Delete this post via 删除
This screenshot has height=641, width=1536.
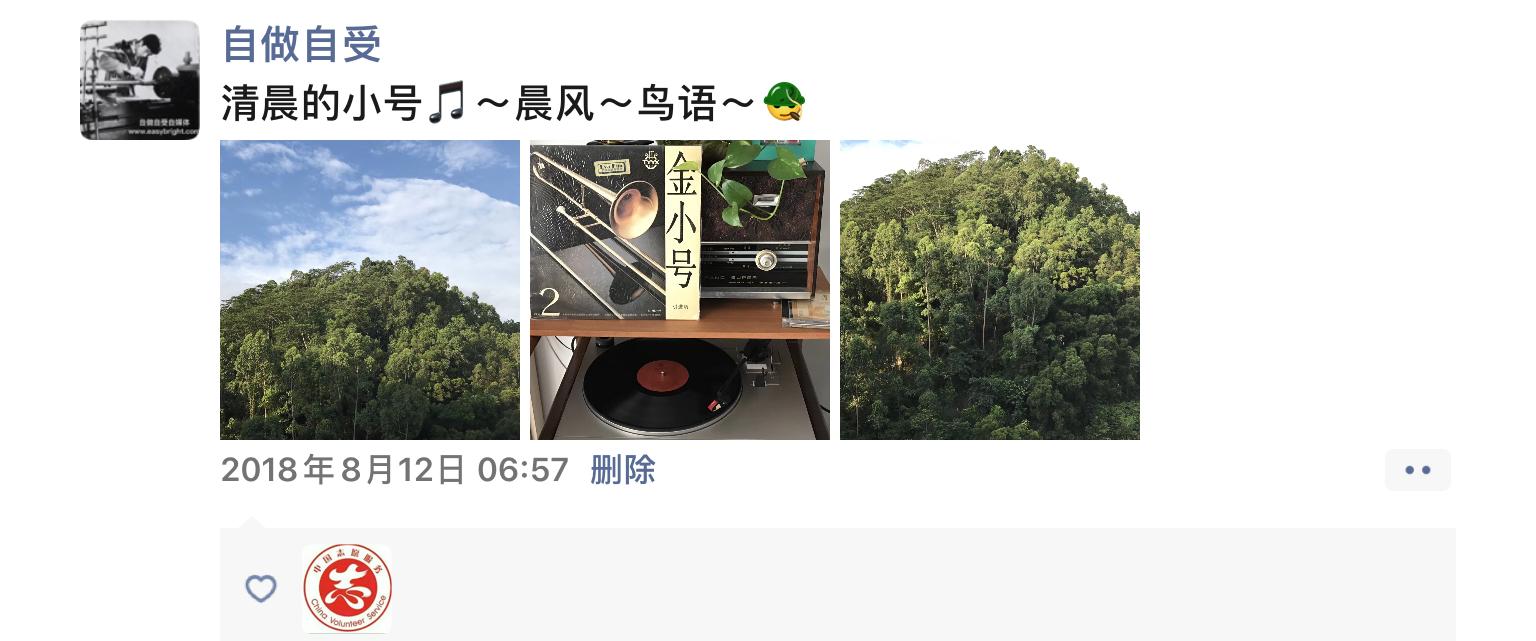click(x=622, y=470)
